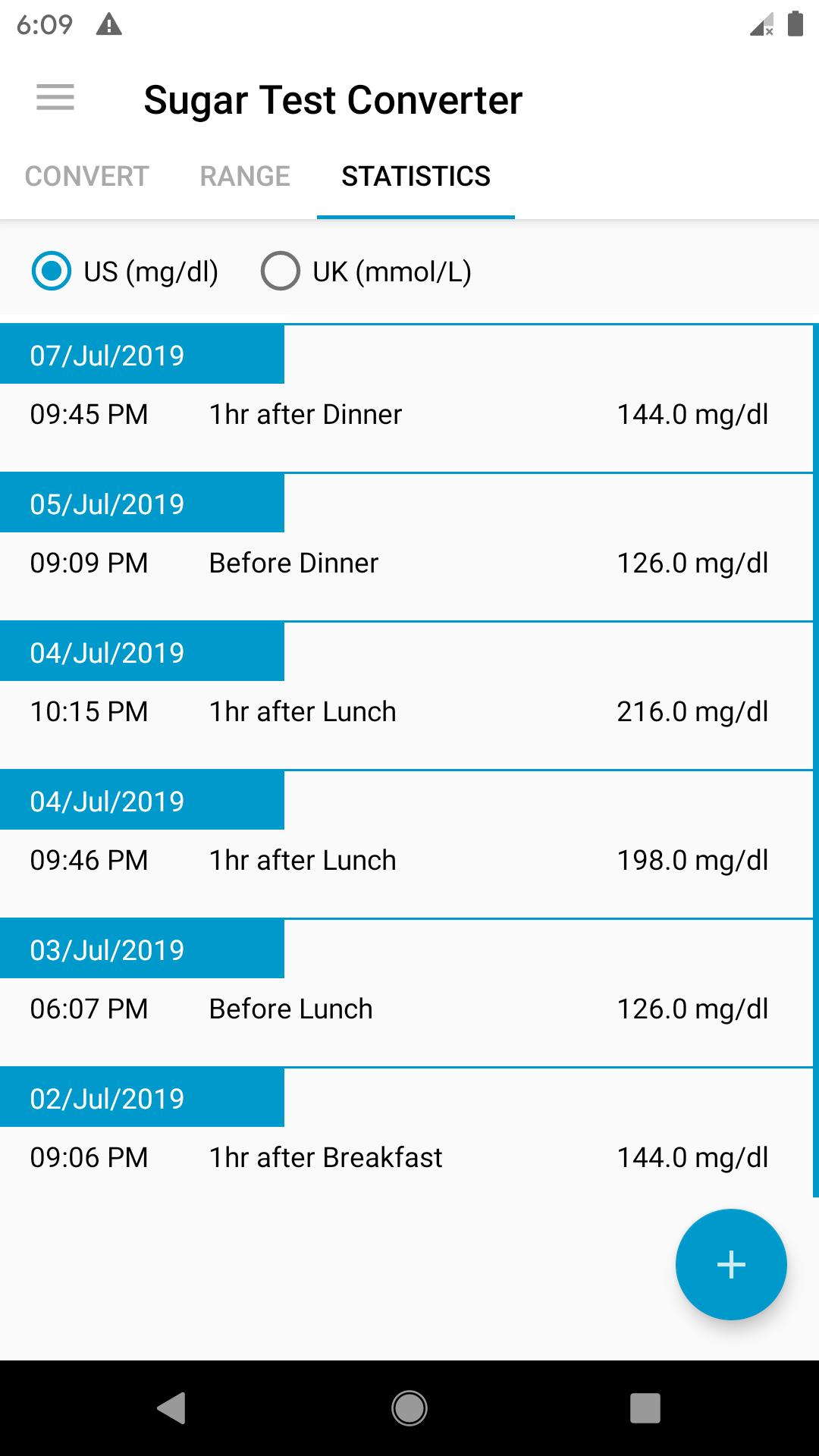Open the 07/Jul/2019 1hr after Dinner entry
This screenshot has height=1456, width=819.
(406, 398)
